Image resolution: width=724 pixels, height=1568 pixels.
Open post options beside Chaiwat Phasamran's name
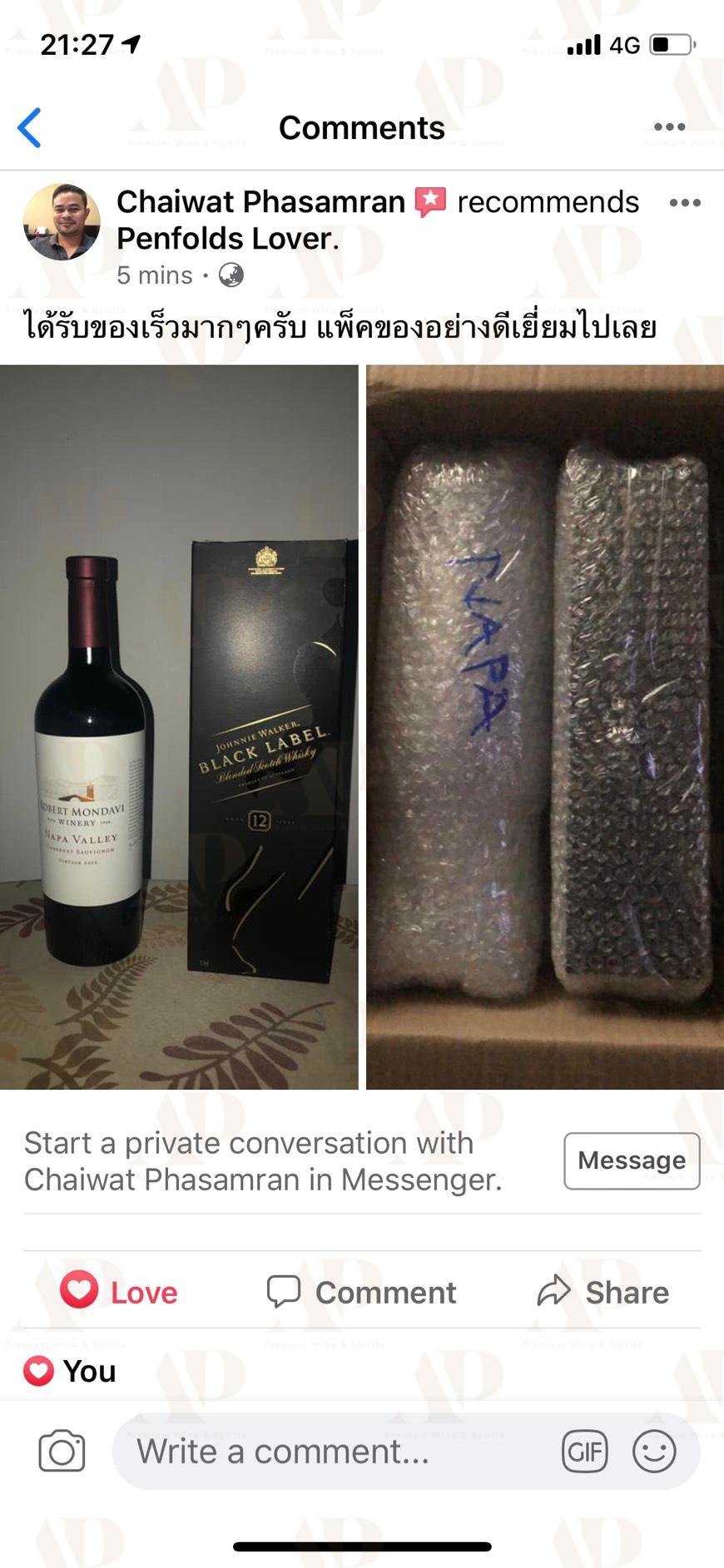pos(685,203)
